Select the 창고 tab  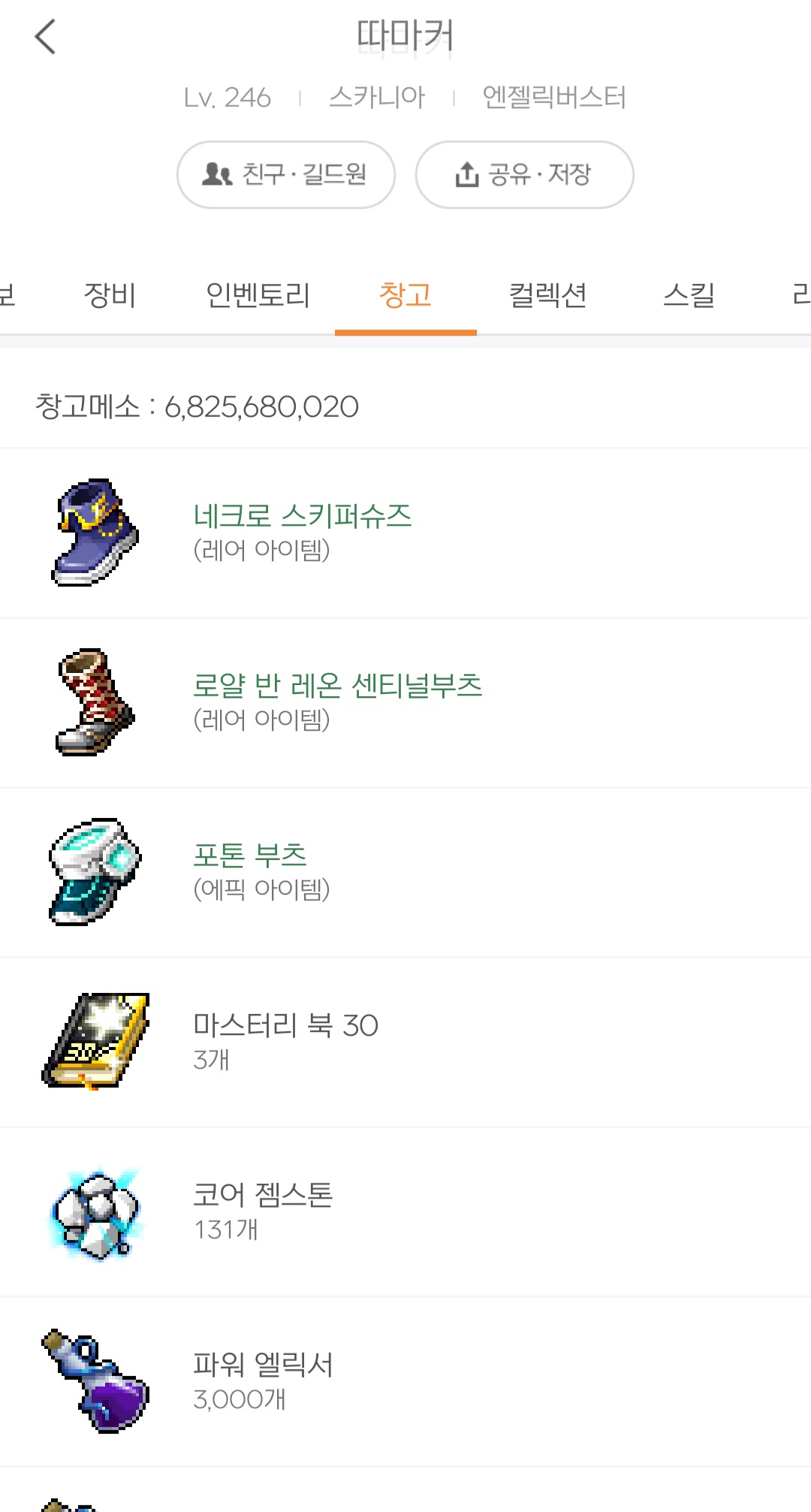[x=405, y=294]
